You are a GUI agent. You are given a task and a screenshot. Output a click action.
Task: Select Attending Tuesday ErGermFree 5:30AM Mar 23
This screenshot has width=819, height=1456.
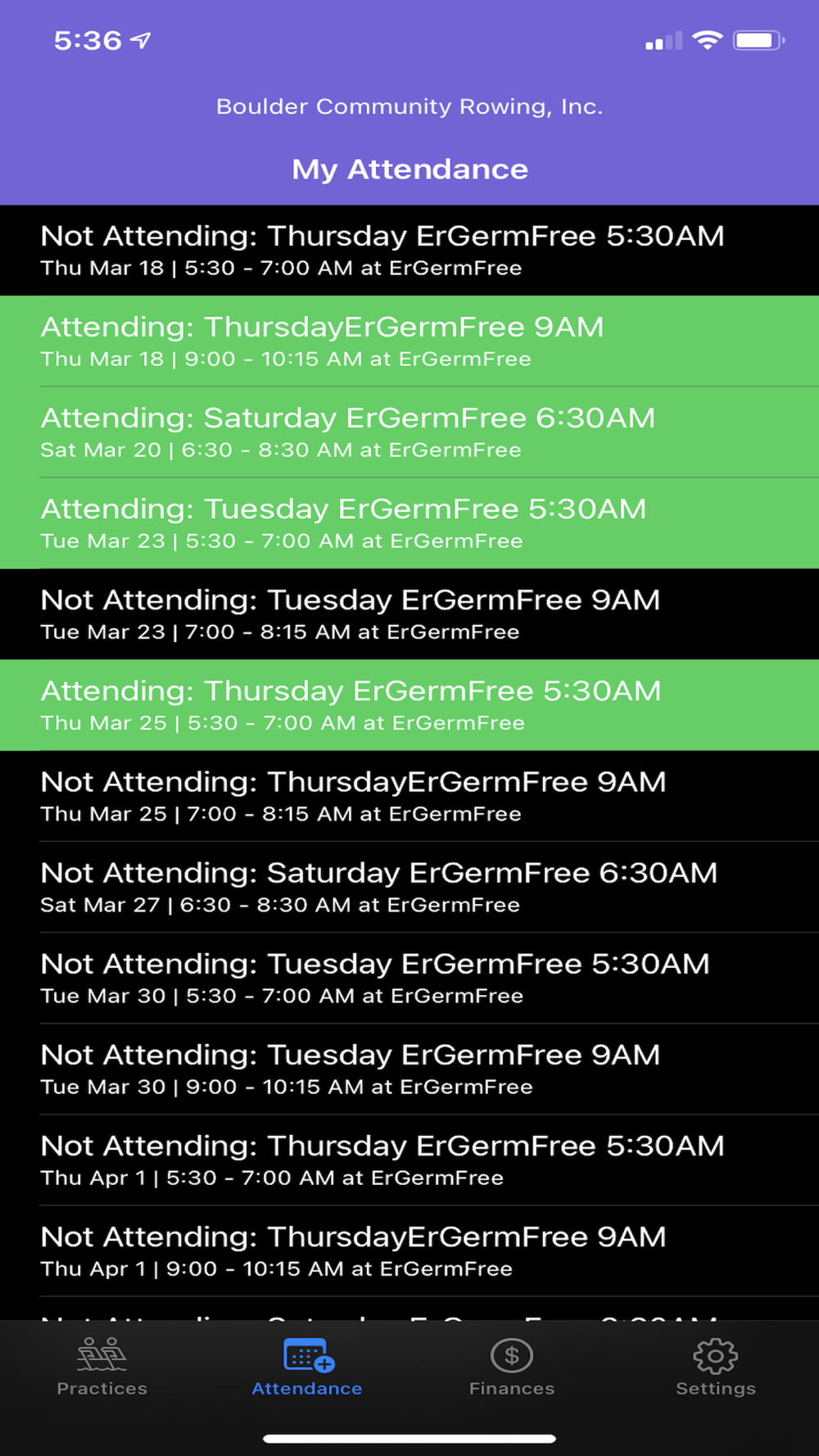click(x=409, y=523)
